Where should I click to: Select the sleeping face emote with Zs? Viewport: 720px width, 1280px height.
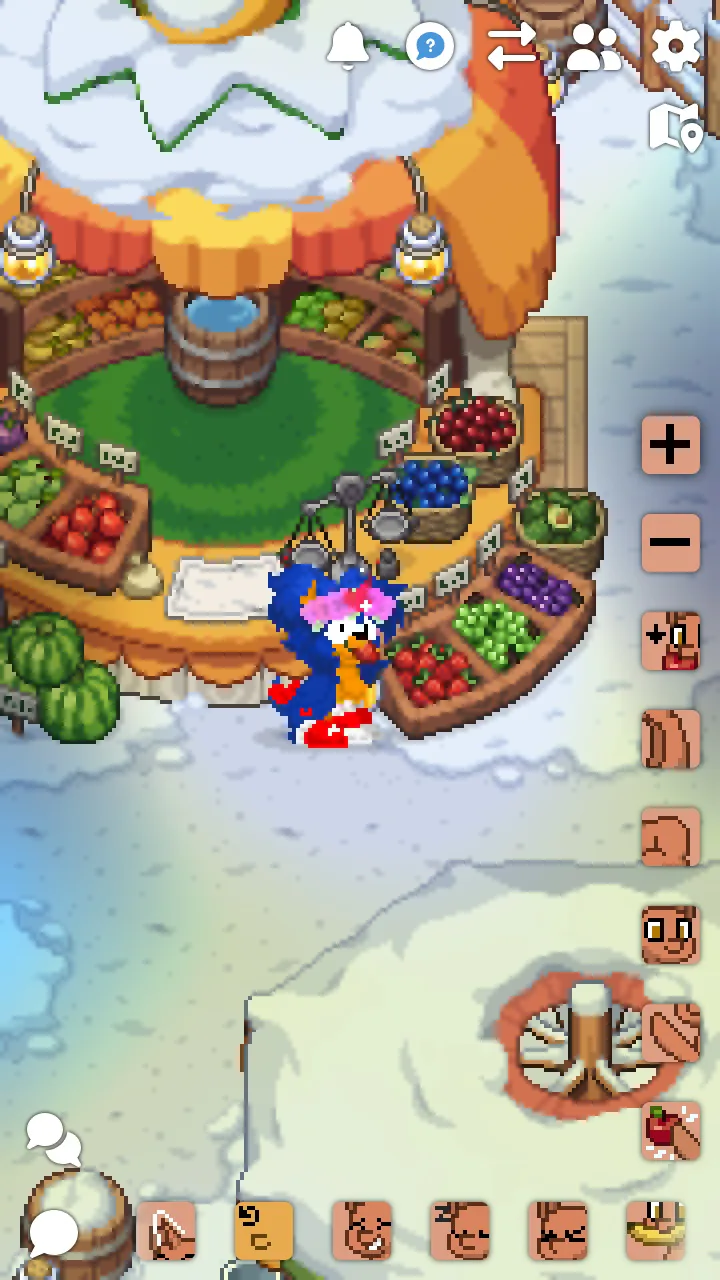[459, 1231]
